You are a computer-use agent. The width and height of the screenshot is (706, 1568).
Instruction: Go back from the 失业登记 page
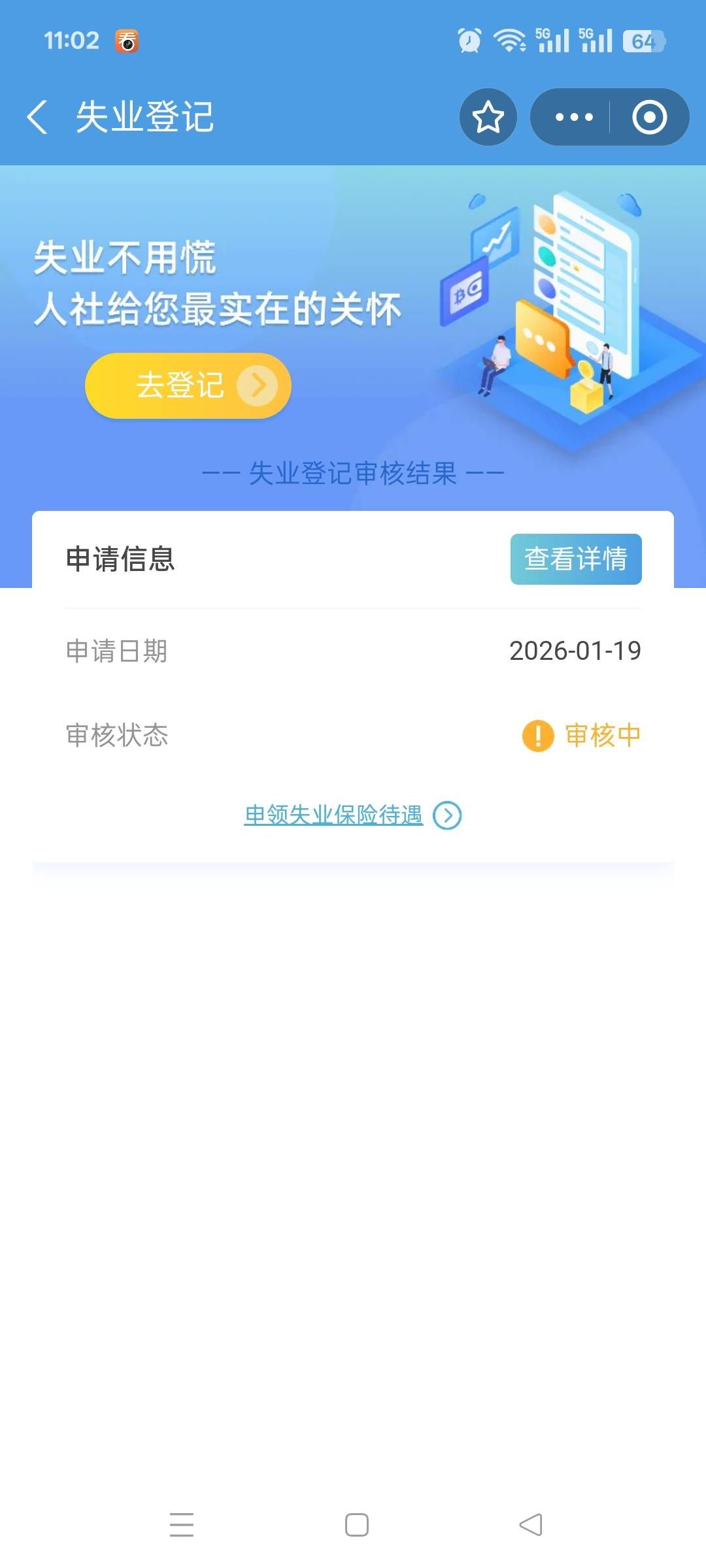pyautogui.click(x=38, y=118)
